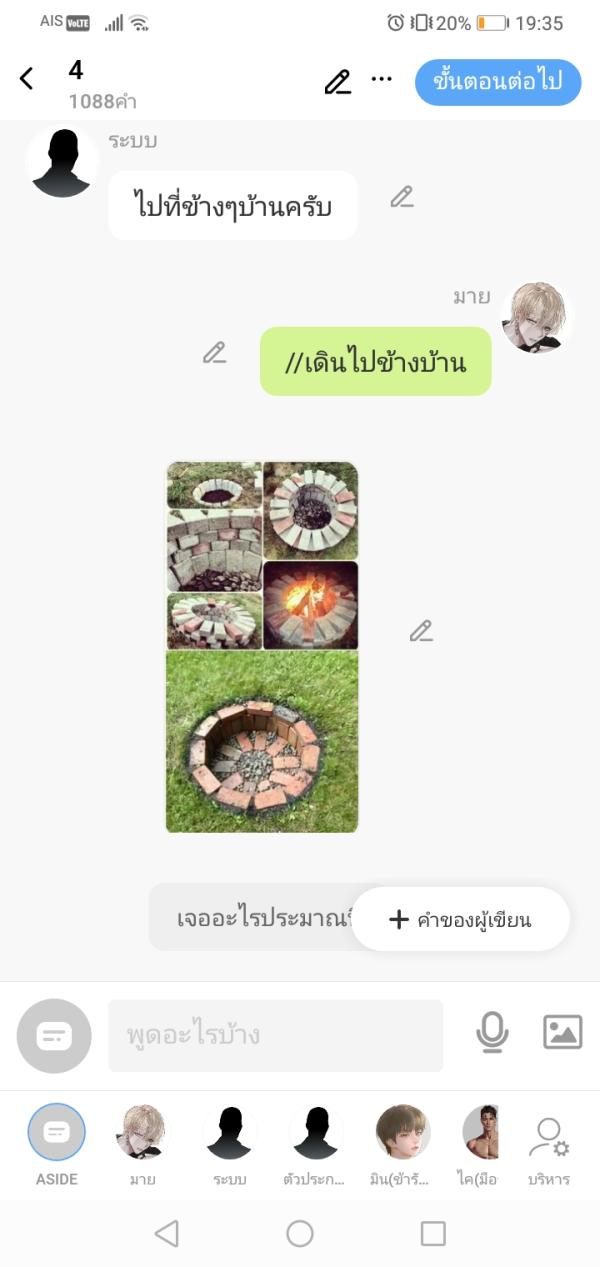This screenshot has height=1267, width=600.
Task: Edit the message ไปที่ข้างๆบ้านครับ
Action: (x=402, y=197)
